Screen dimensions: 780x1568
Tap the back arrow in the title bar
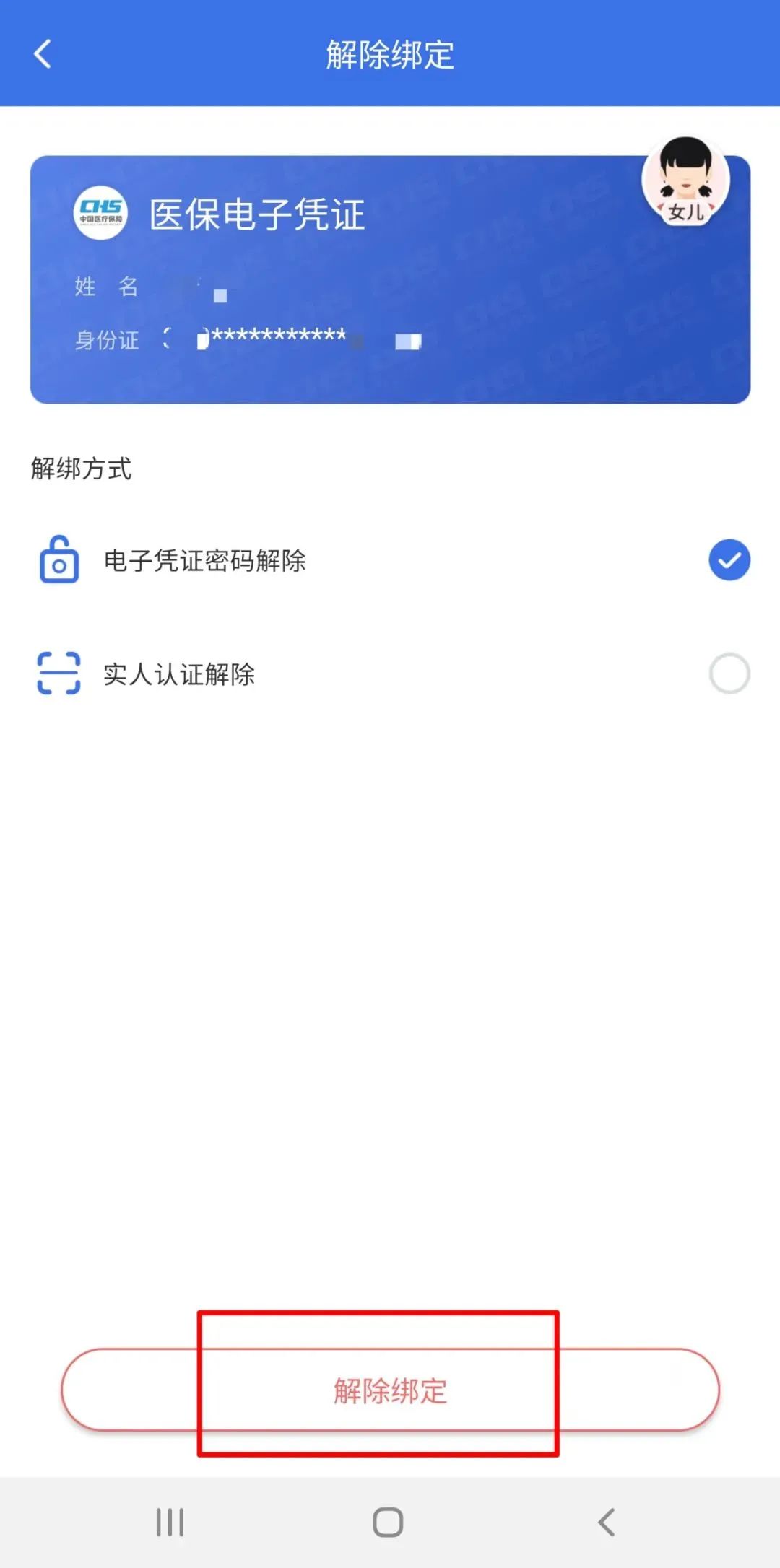pos(41,54)
